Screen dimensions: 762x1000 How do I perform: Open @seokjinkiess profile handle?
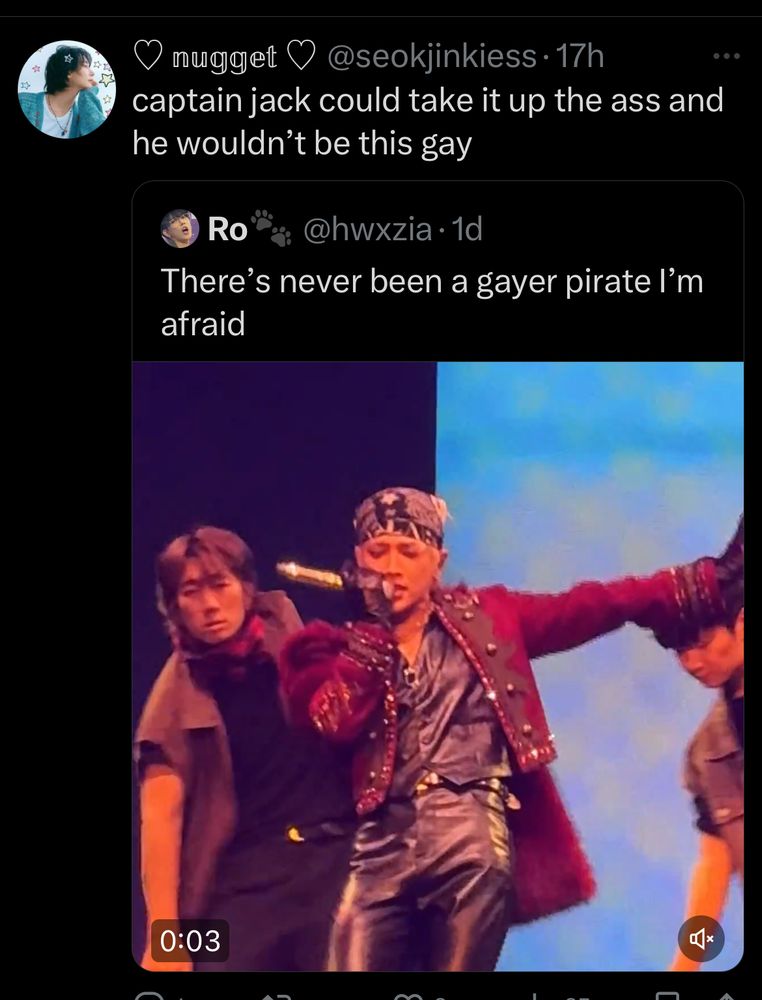[x=430, y=57]
